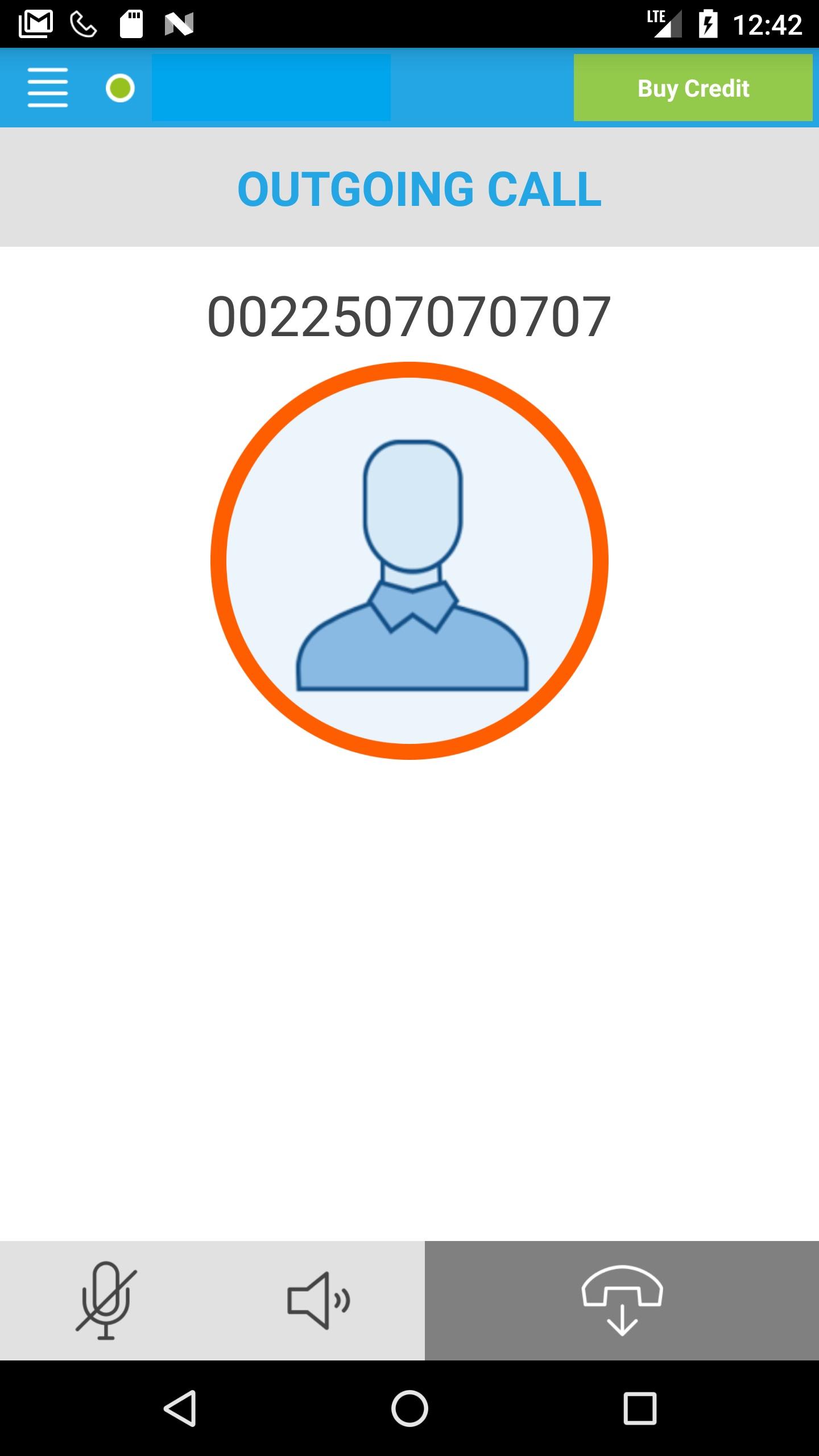
Task: Go back using the system back button
Action: [180, 1408]
